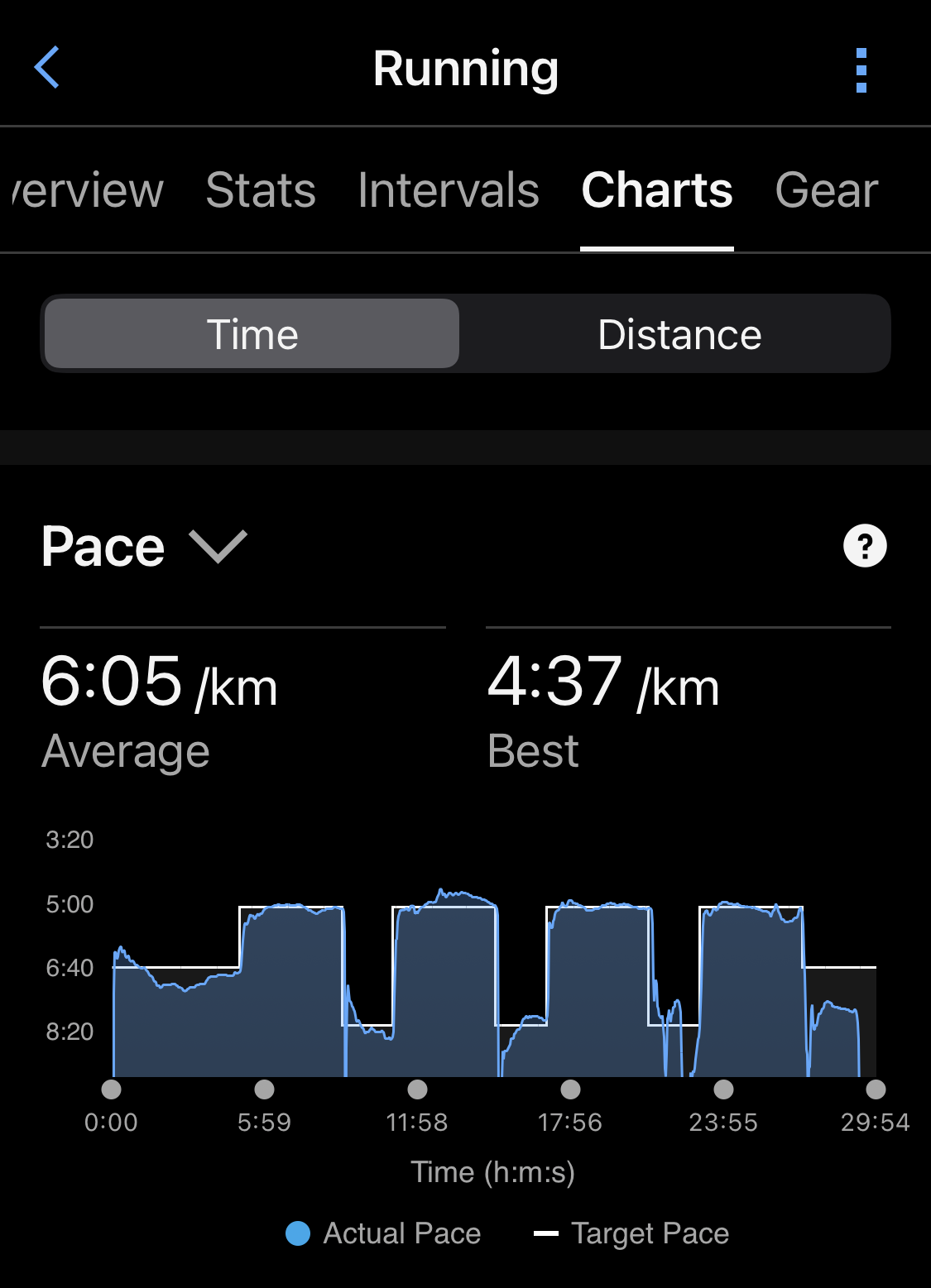This screenshot has width=931, height=1288.
Task: Open the pace chart help icon
Action: 865,546
